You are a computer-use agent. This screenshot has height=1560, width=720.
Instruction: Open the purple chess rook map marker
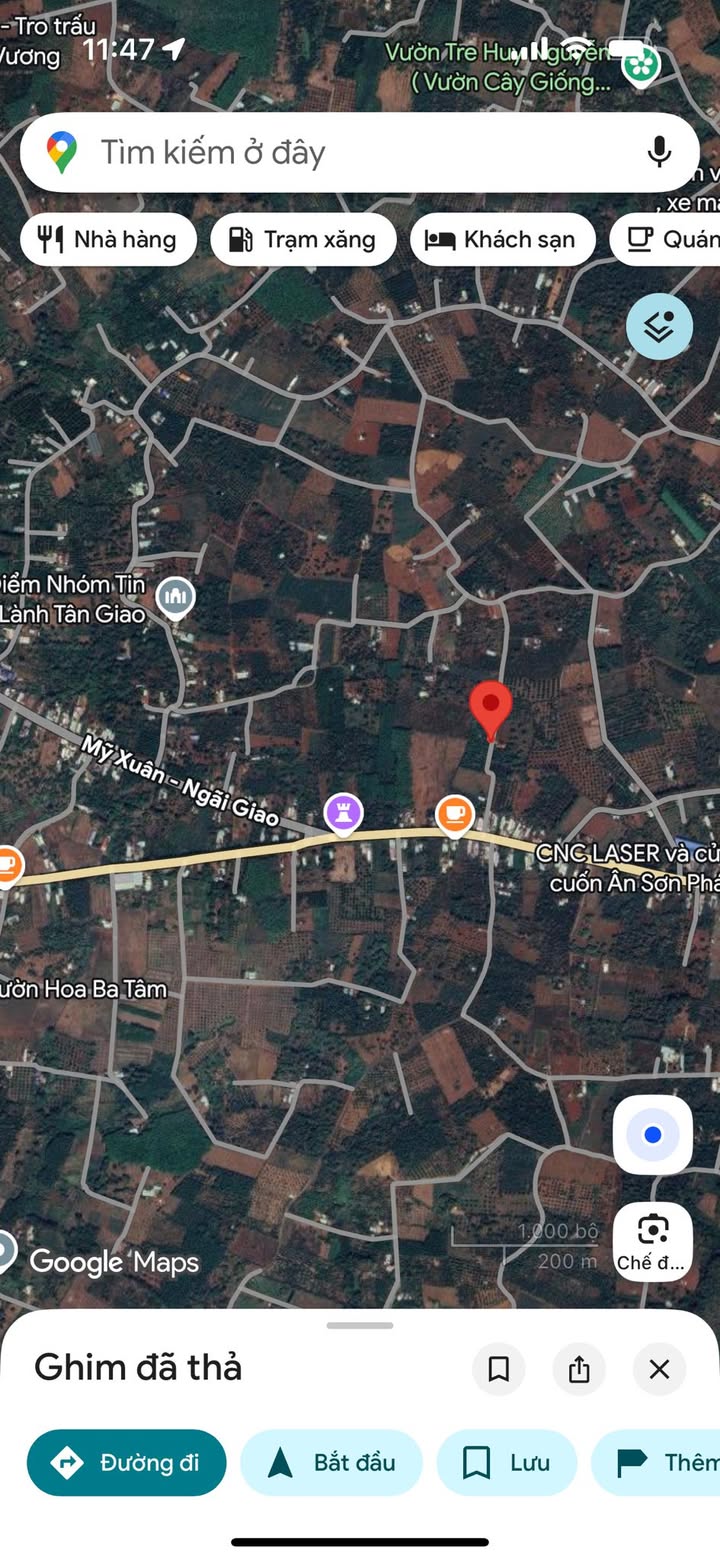pos(344,814)
